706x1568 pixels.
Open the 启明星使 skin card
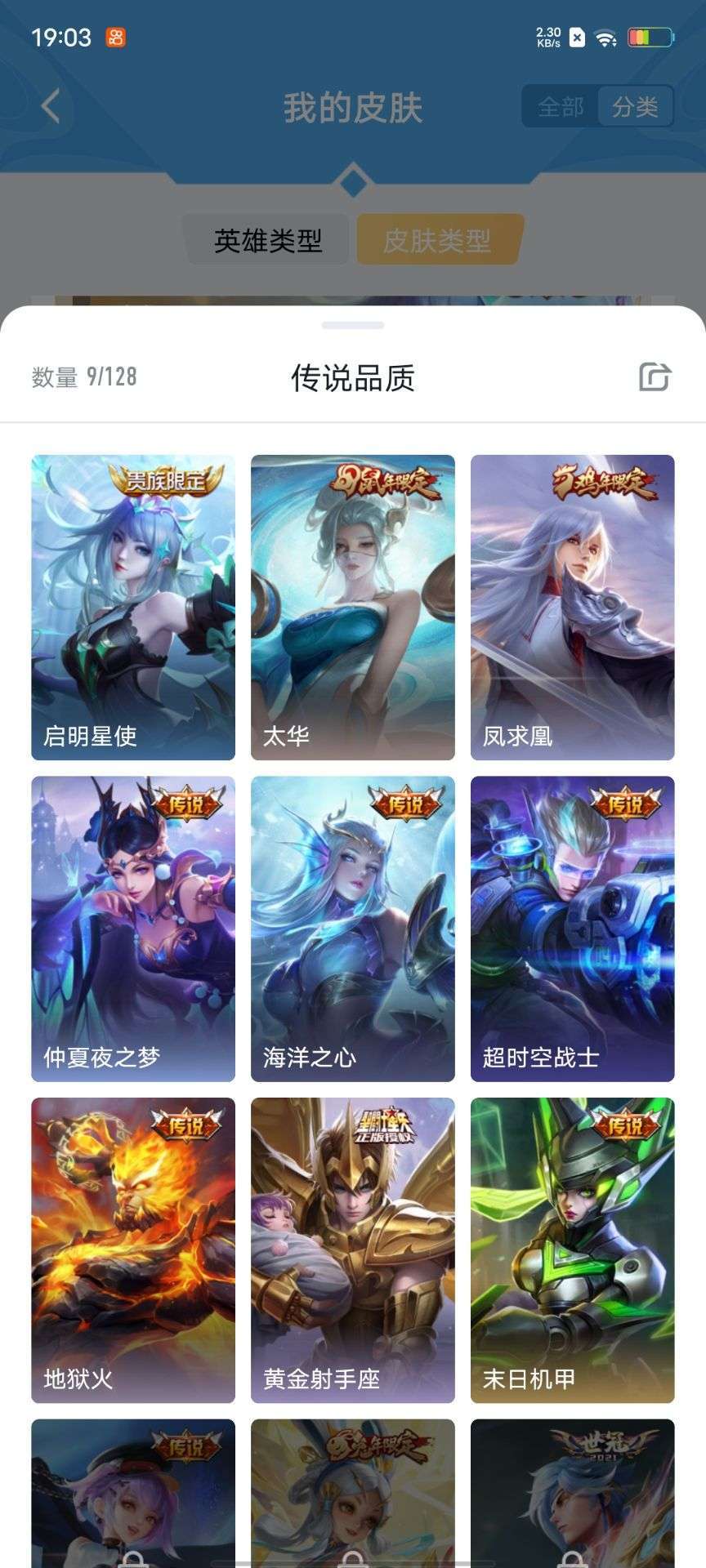tap(133, 608)
